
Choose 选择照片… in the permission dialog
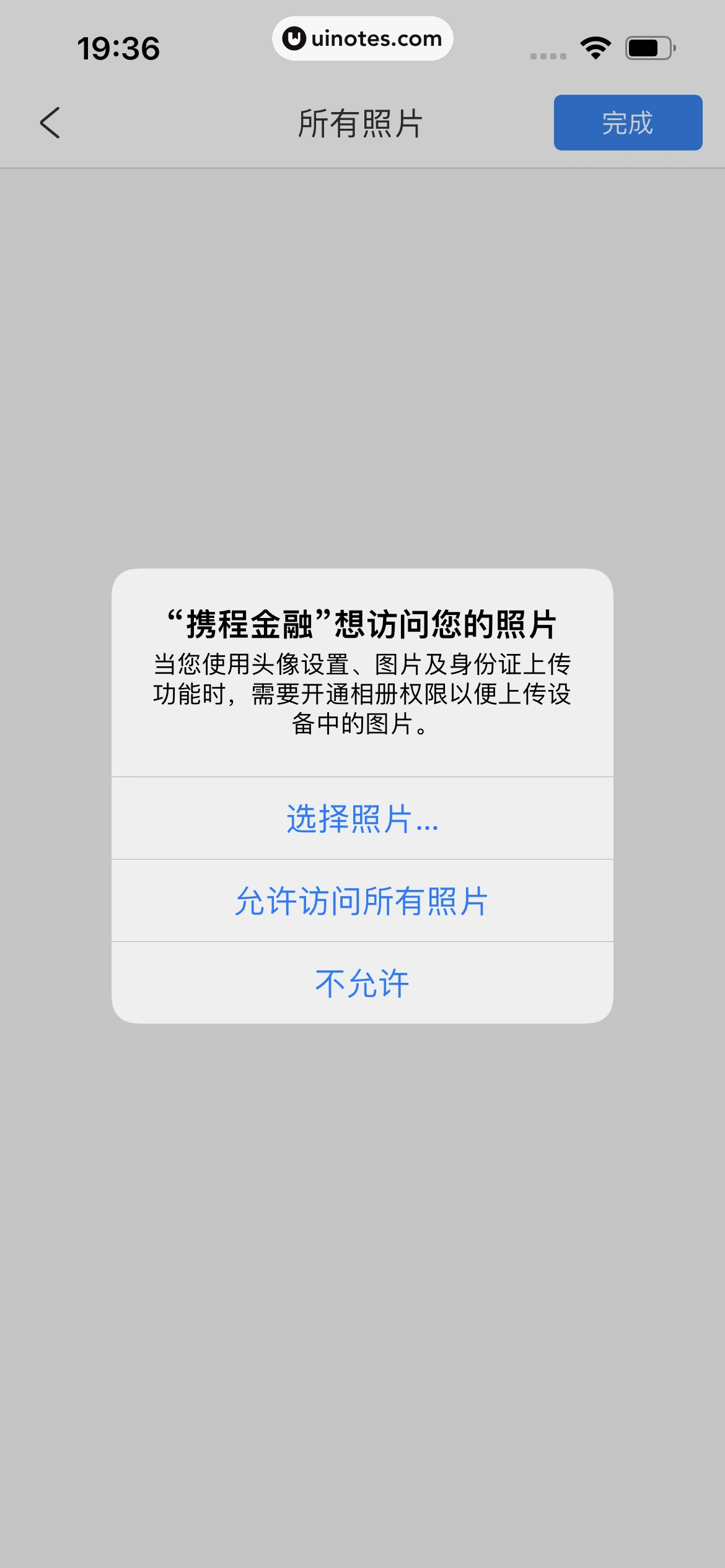362,819
